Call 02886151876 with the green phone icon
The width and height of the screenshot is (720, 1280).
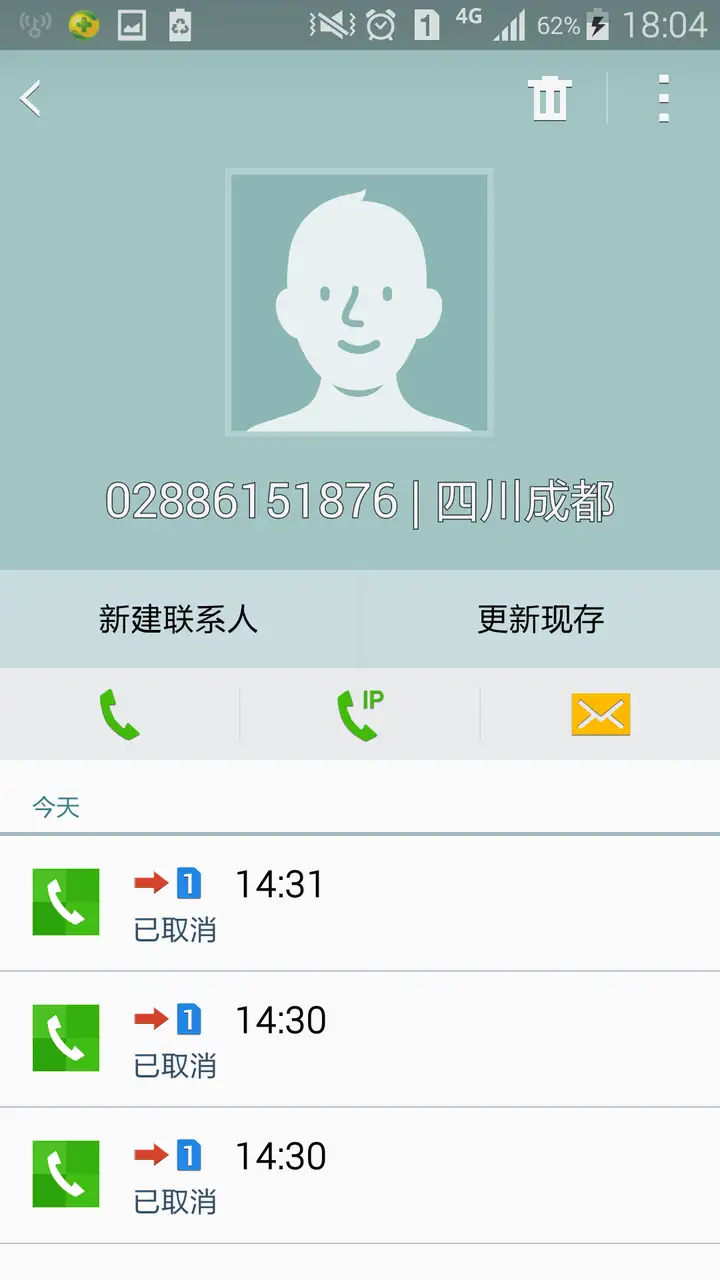pos(119,715)
